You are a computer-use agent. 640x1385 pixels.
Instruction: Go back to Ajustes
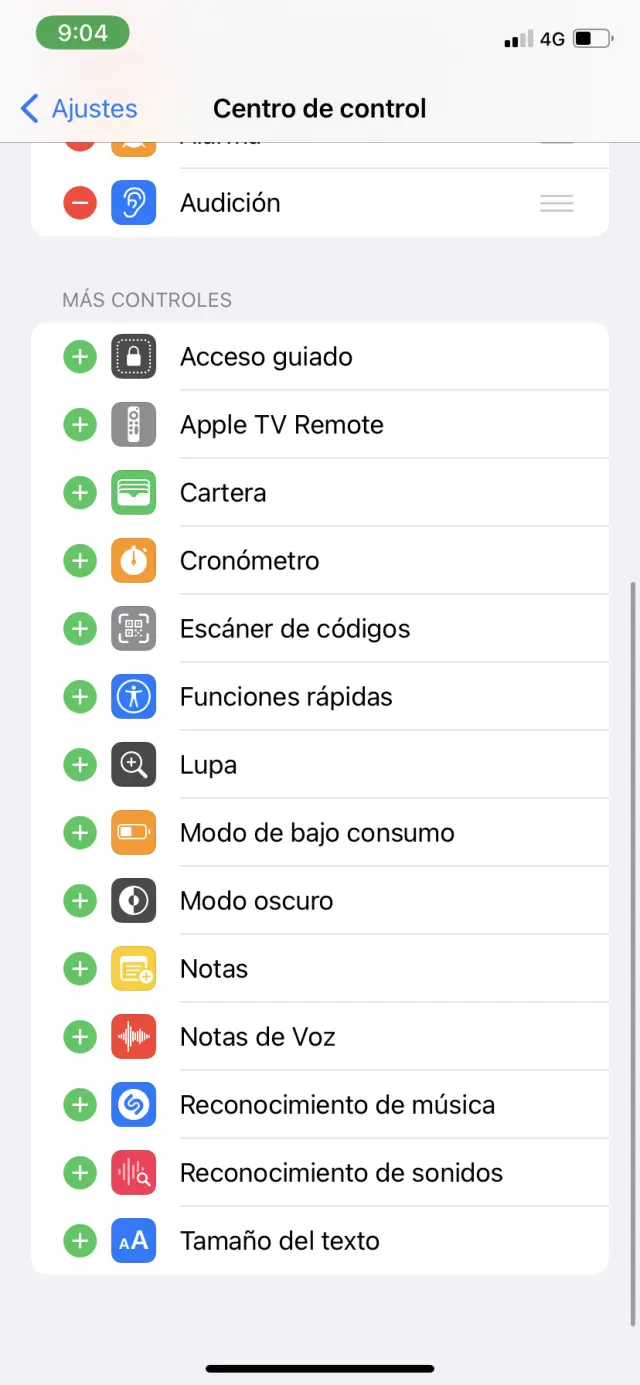coord(78,108)
